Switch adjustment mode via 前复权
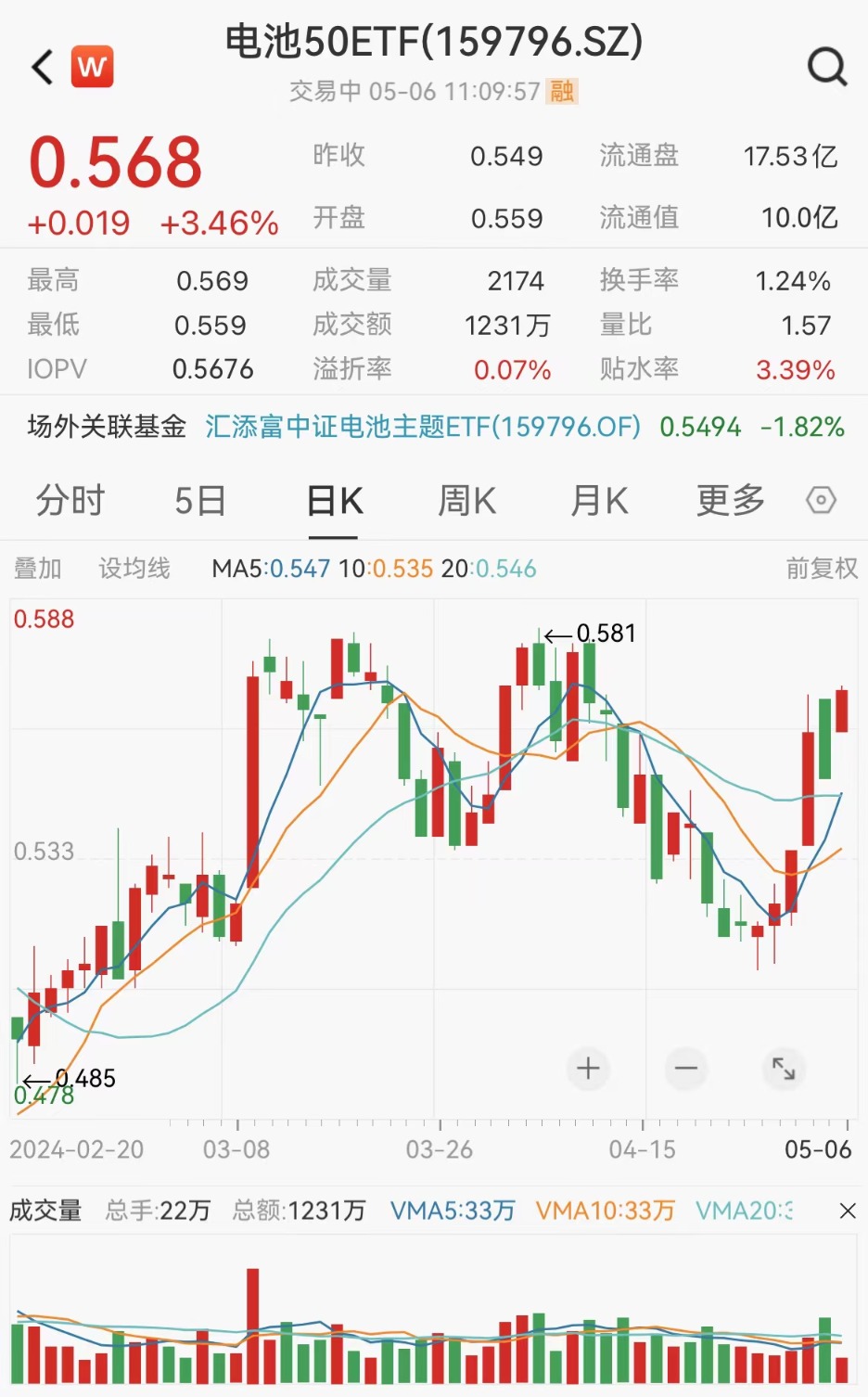 coord(820,568)
